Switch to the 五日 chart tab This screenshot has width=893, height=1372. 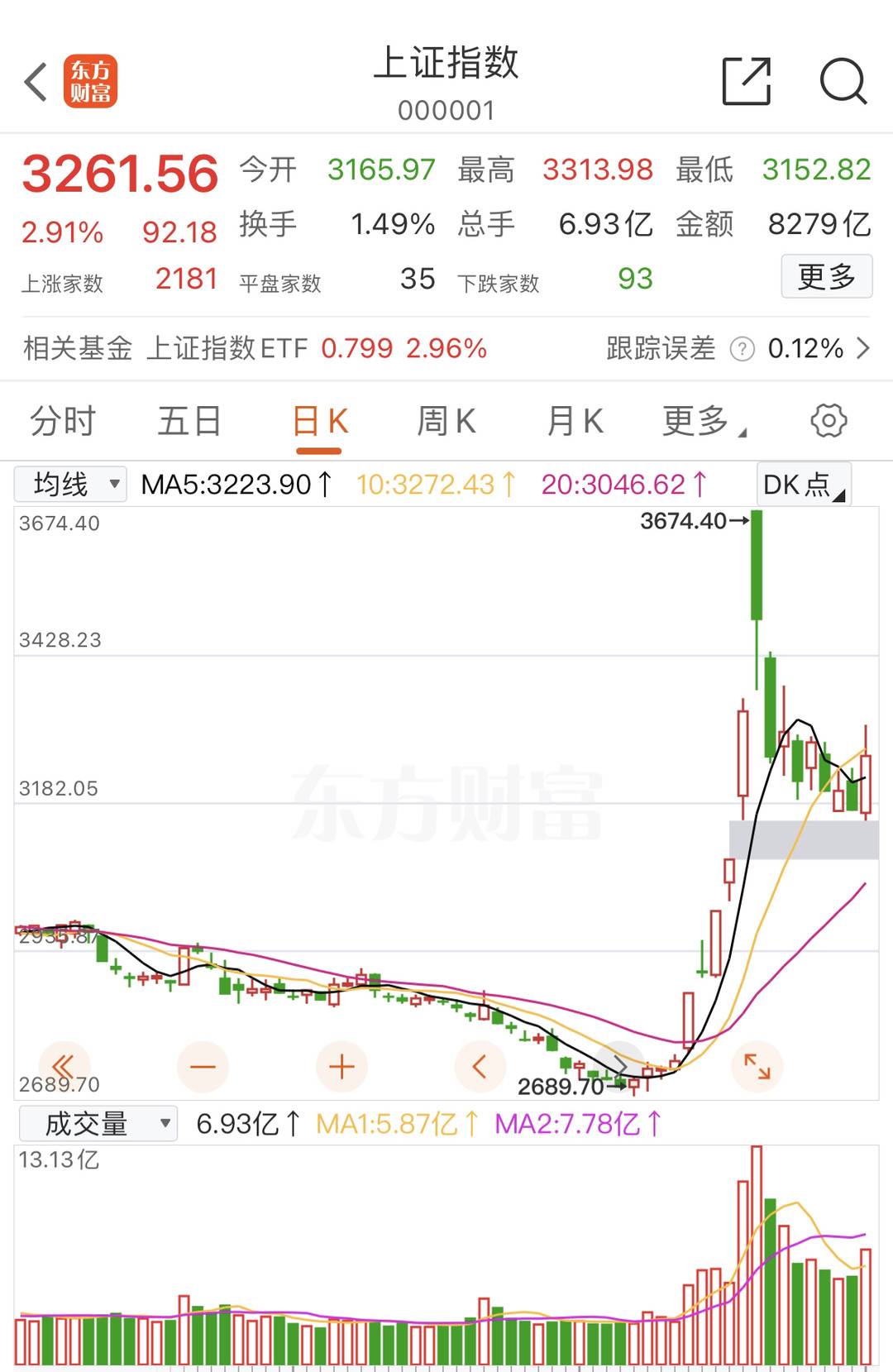189,421
